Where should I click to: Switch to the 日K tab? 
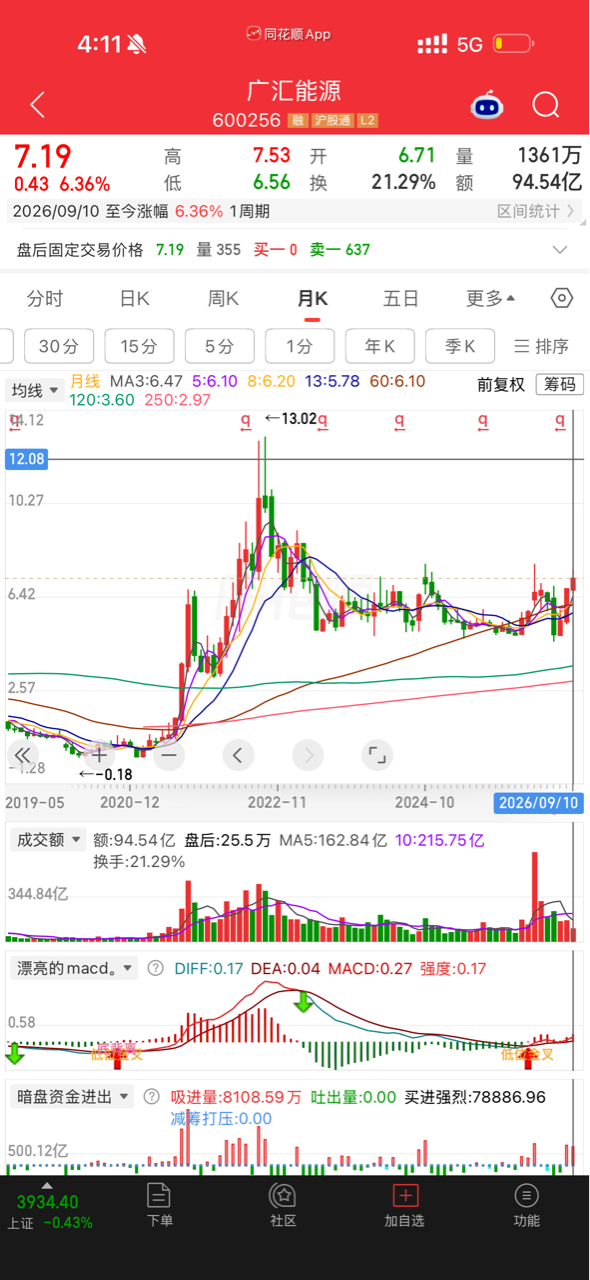[134, 298]
